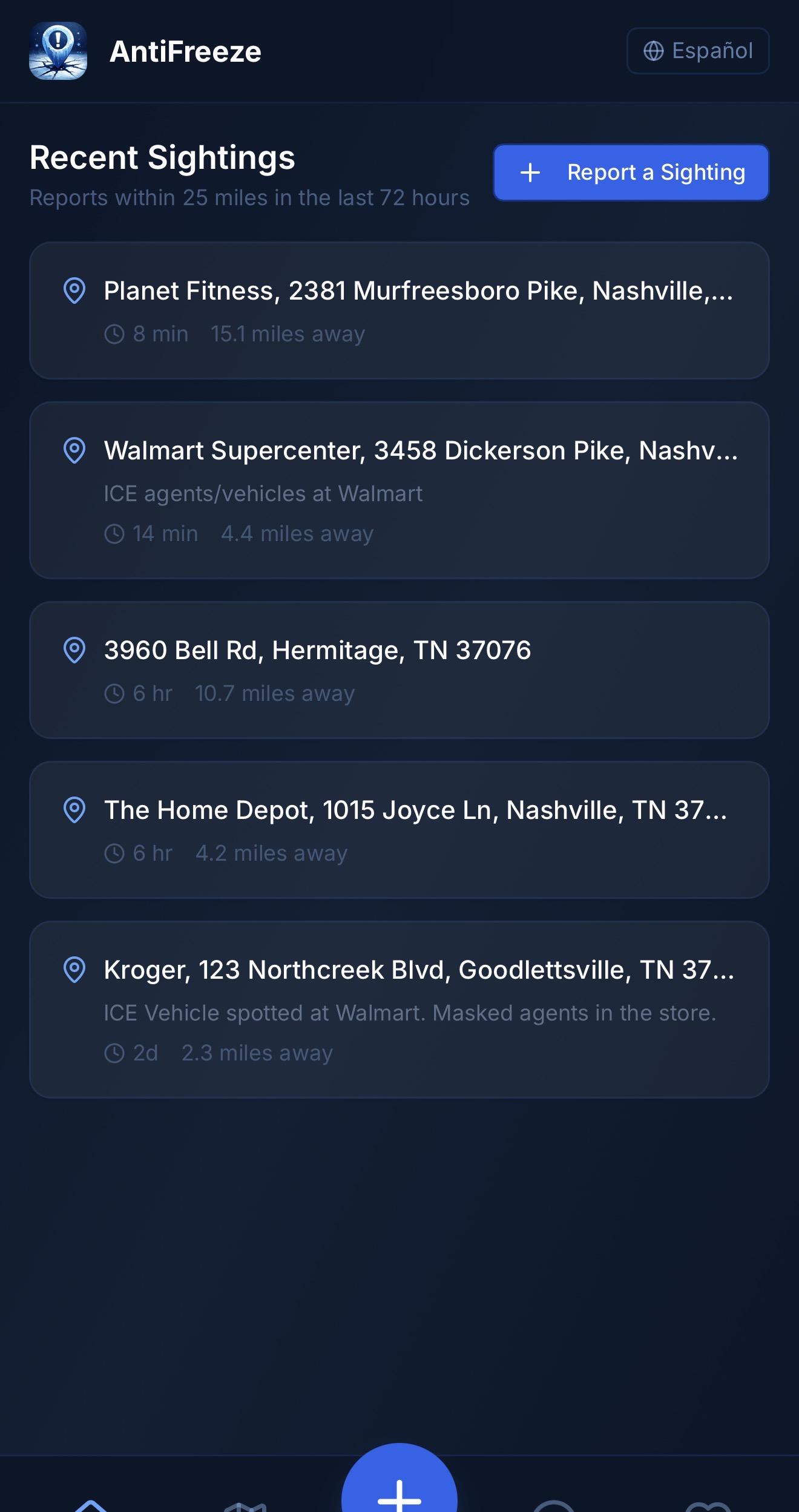Viewport: 799px width, 1512px height.
Task: Tap the Report a Sighting button
Action: pos(631,173)
